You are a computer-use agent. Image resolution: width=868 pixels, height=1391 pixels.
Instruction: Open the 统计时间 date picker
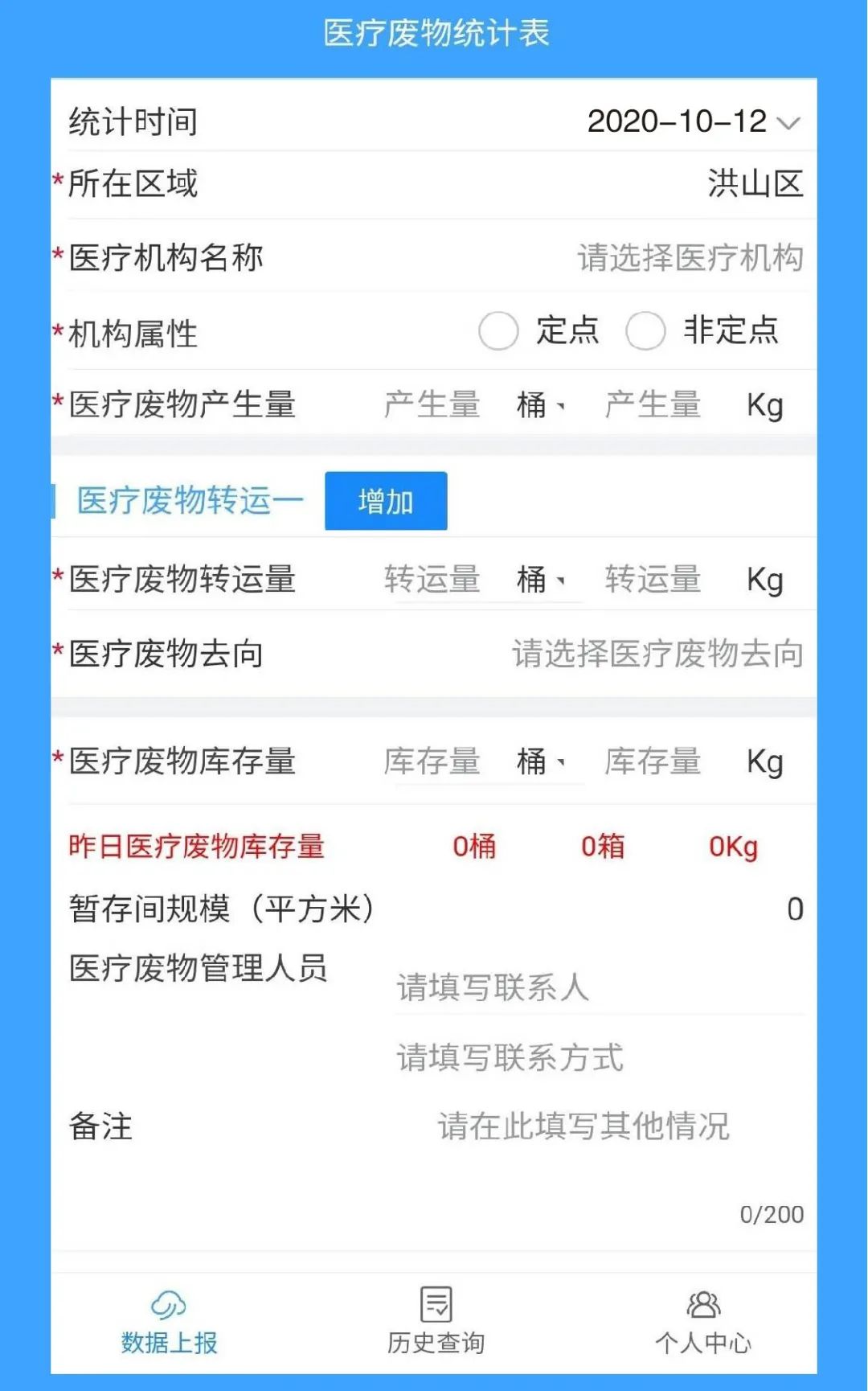[693, 122]
